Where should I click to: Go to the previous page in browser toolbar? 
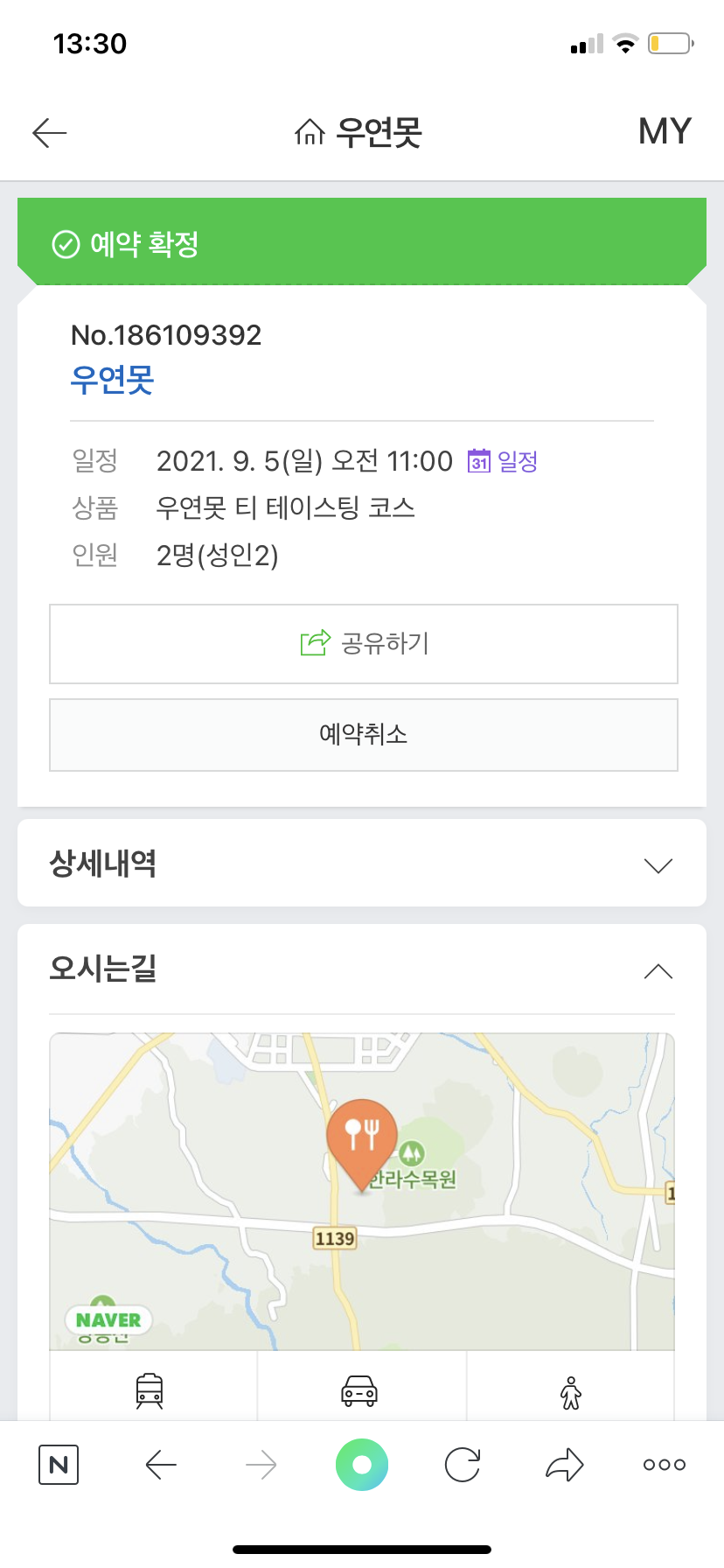pyautogui.click(x=161, y=1465)
